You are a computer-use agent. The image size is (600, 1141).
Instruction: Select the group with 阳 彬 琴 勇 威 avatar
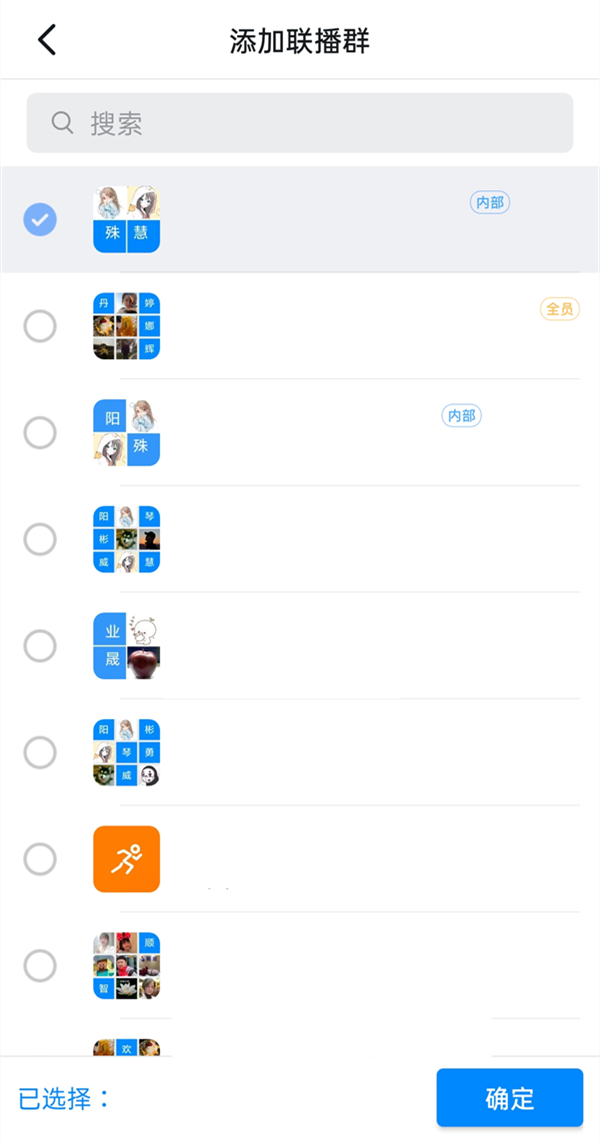(40, 753)
